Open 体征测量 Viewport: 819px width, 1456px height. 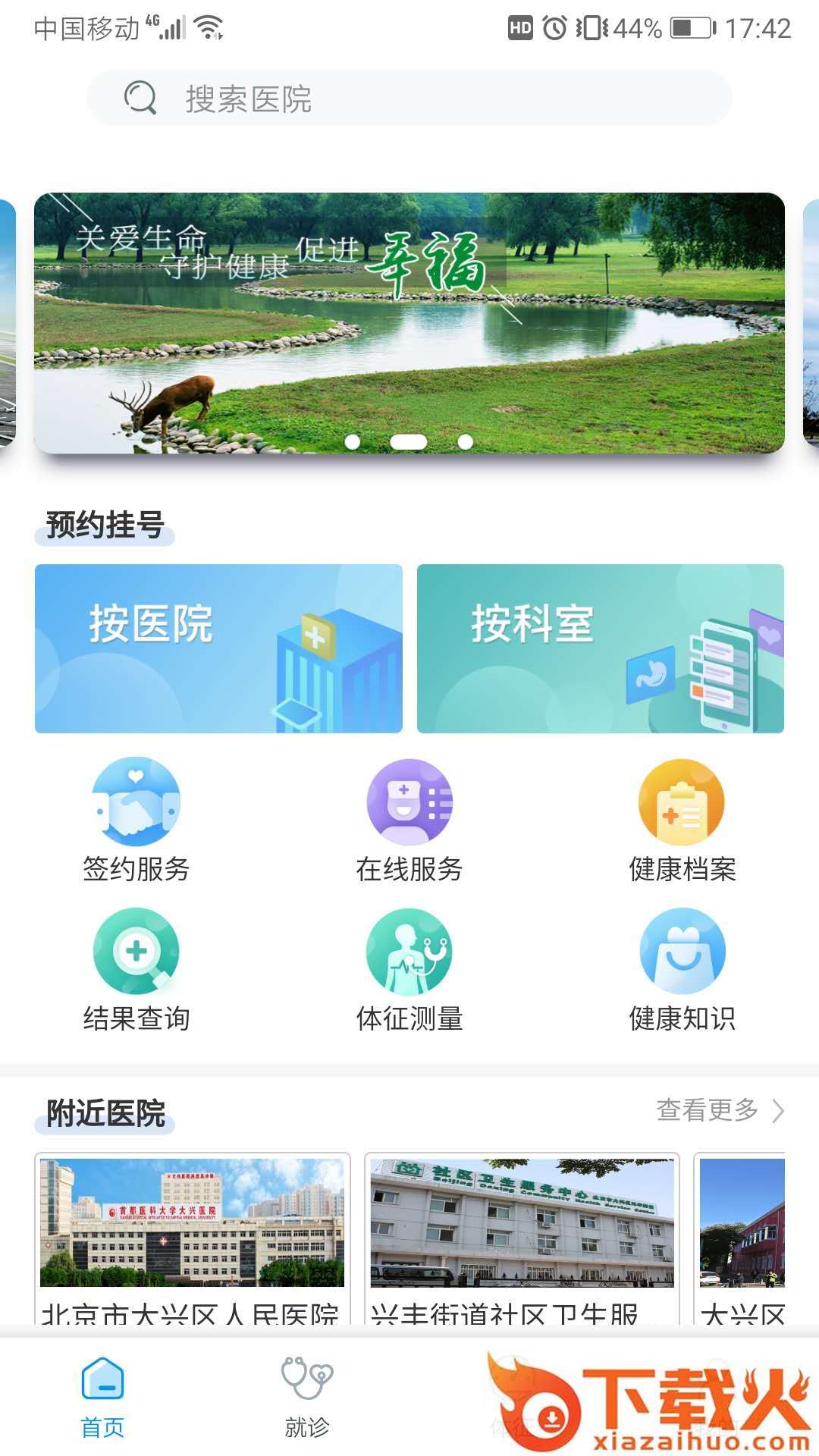coord(409,969)
